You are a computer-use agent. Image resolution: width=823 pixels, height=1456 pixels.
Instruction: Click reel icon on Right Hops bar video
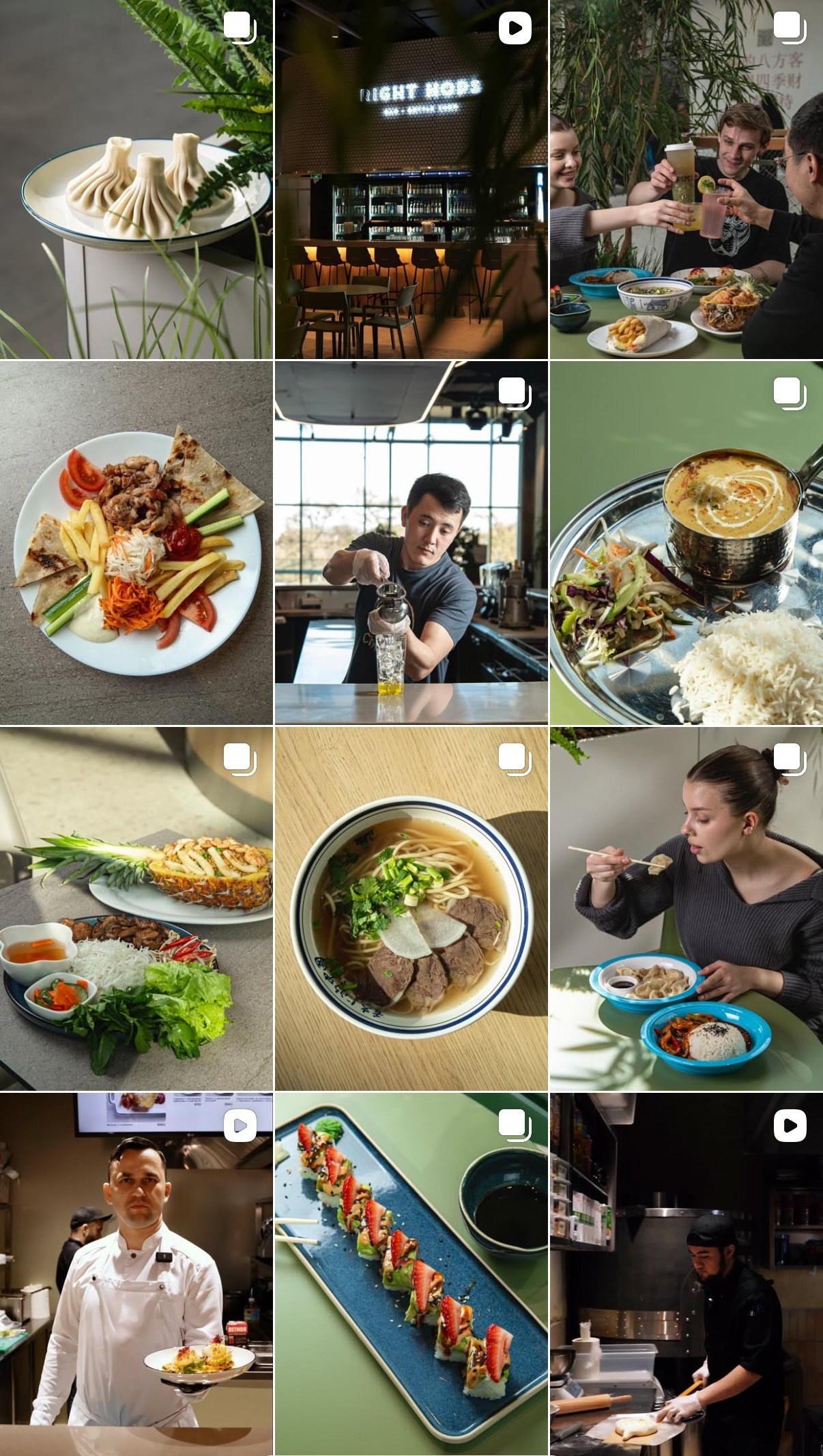point(515,27)
